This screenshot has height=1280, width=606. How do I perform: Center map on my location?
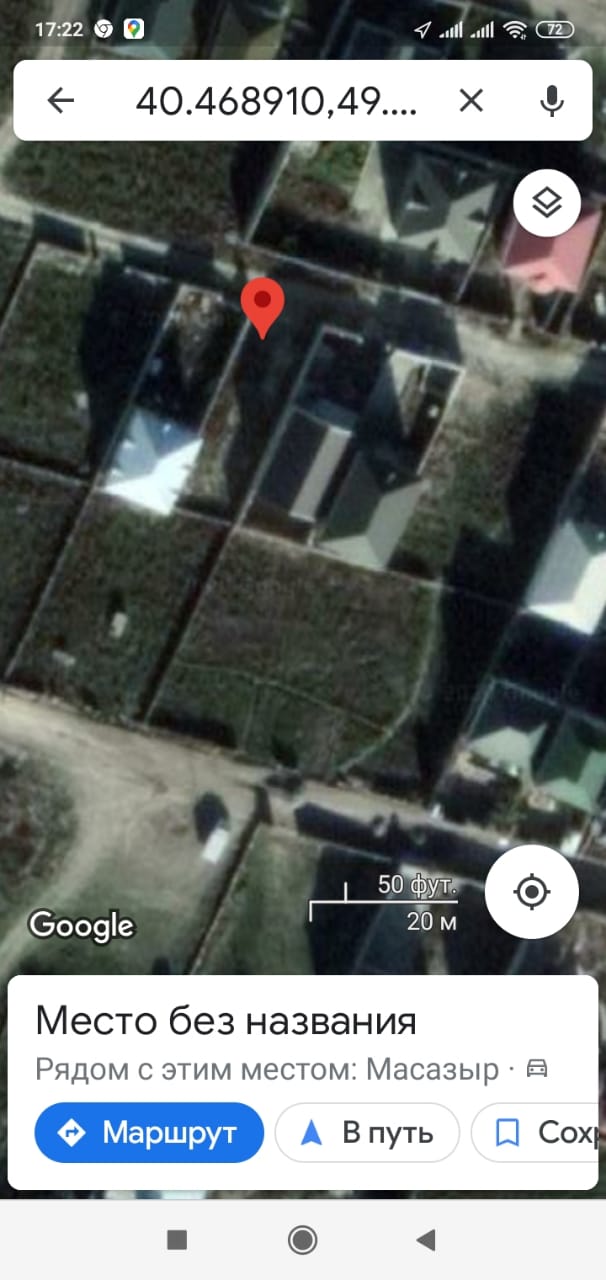532,892
